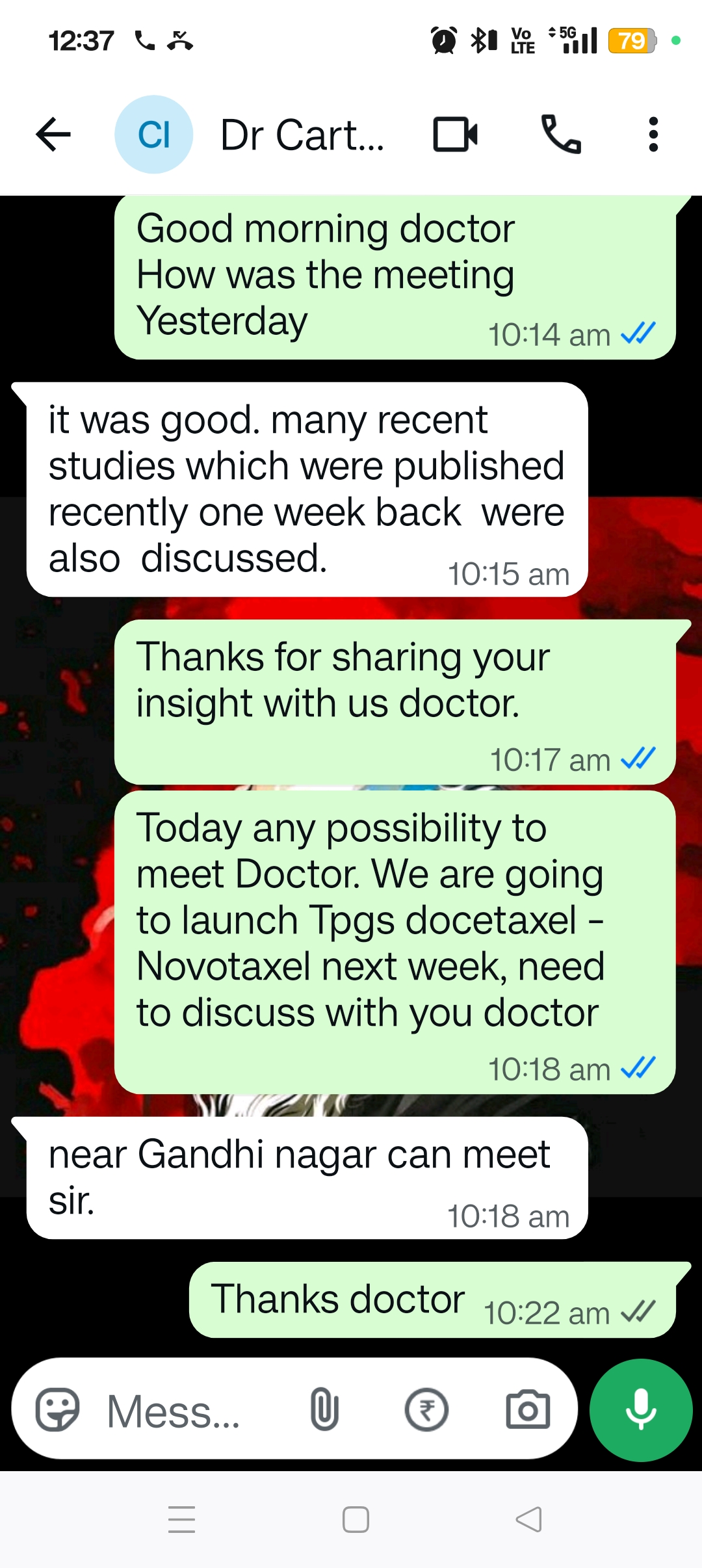Viewport: 702px width, 1568px height.
Task: Open the camera to send a photo
Action: coord(528,1410)
